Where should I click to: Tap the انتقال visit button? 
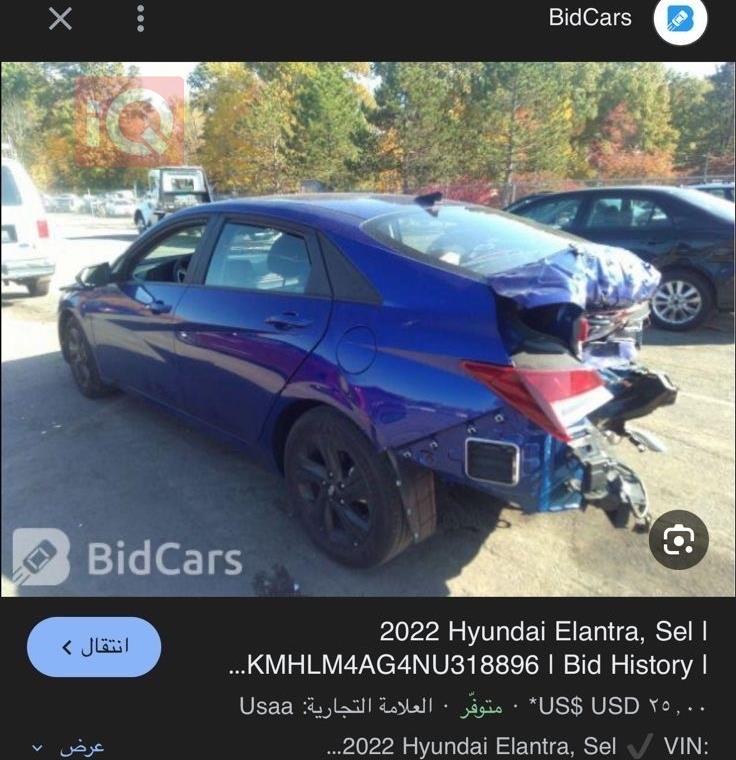[x=94, y=647]
